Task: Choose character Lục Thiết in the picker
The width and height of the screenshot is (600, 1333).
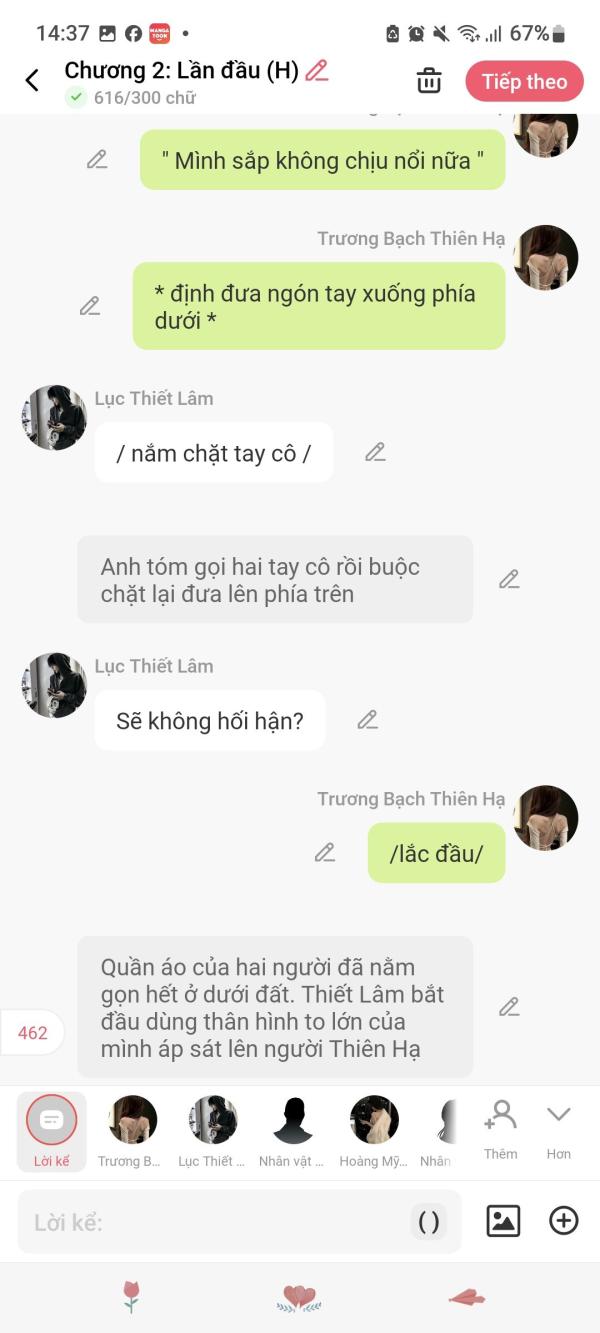Action: [x=212, y=1132]
